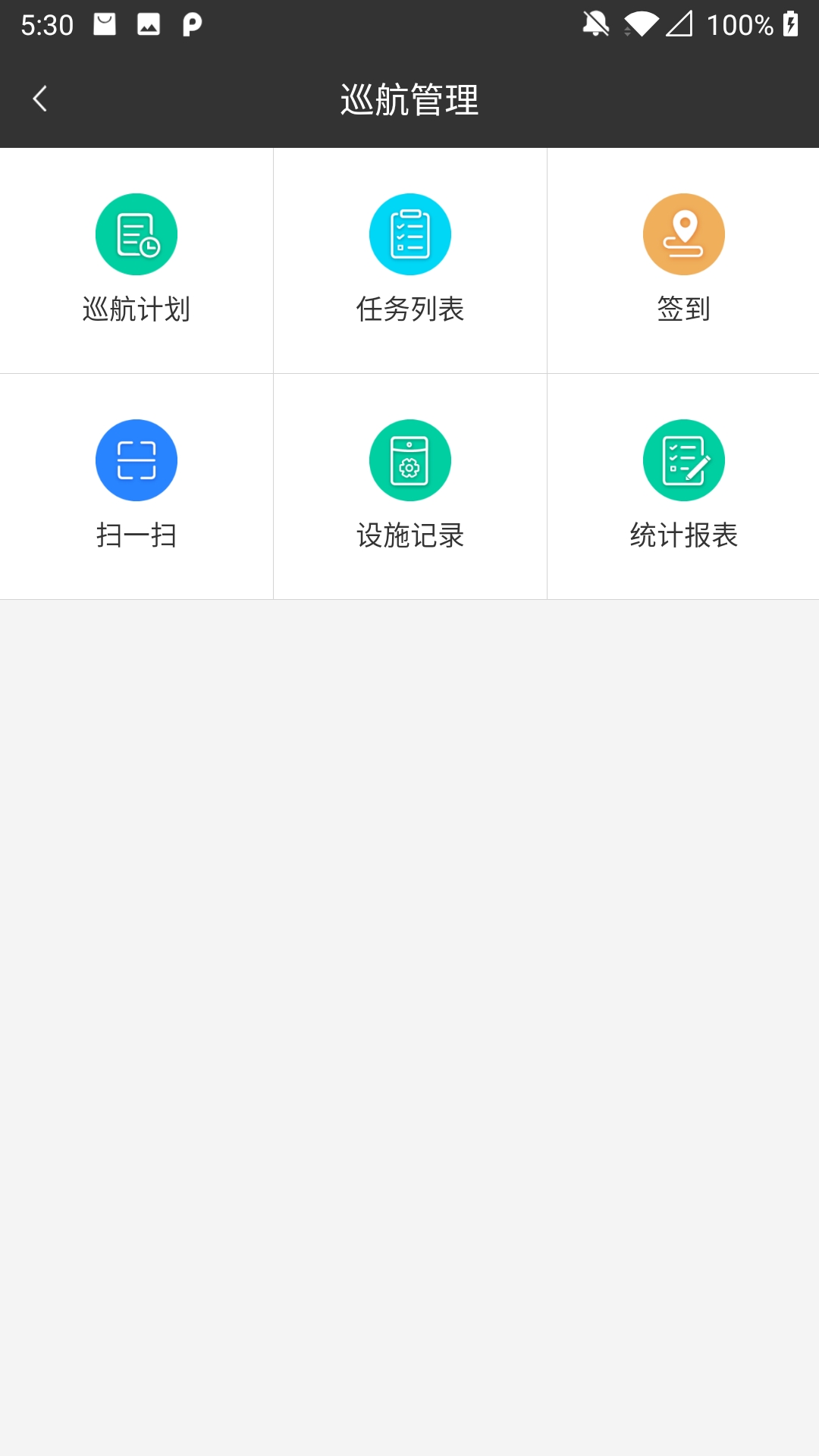
Task: Tap the 扫一扫 text label
Action: pos(136,535)
